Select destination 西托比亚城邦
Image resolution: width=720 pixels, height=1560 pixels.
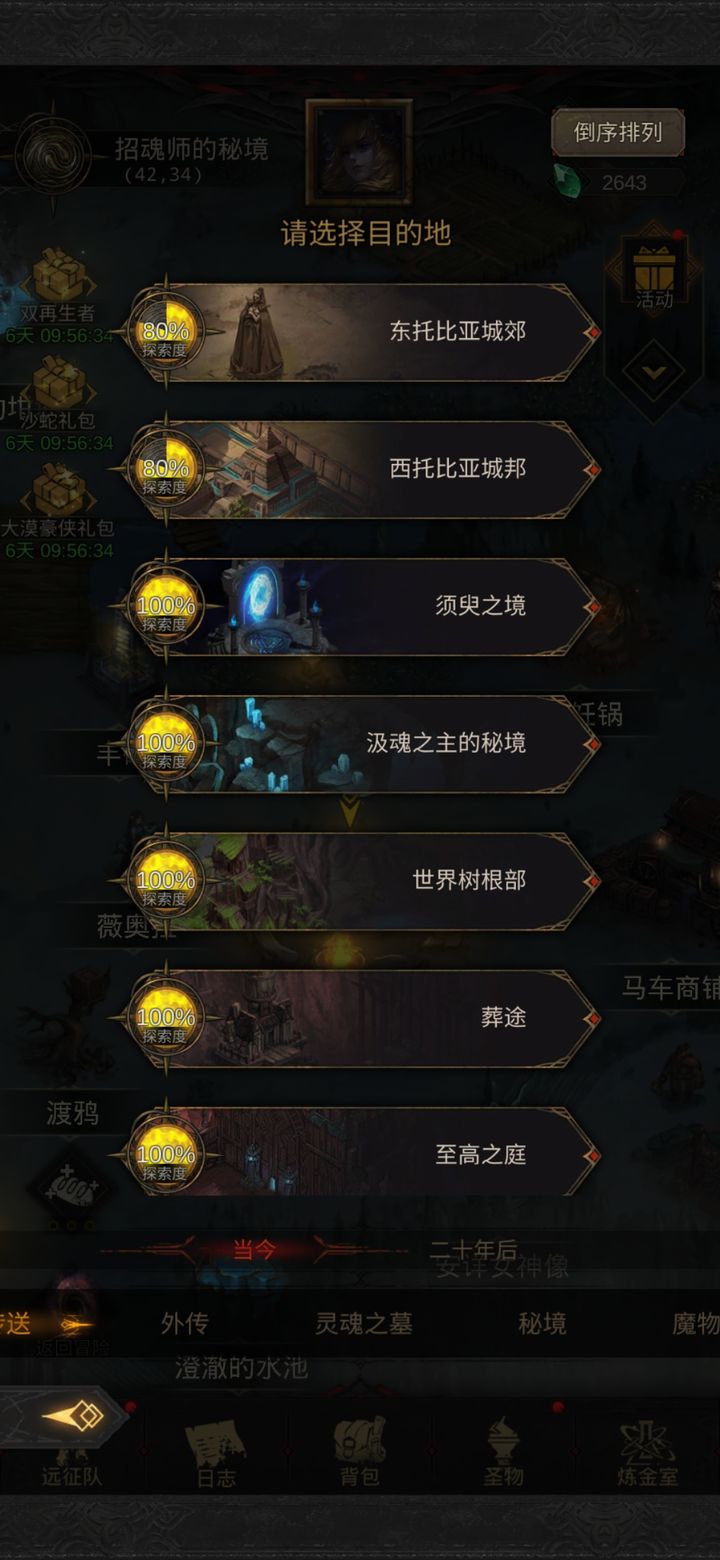[x=380, y=468]
